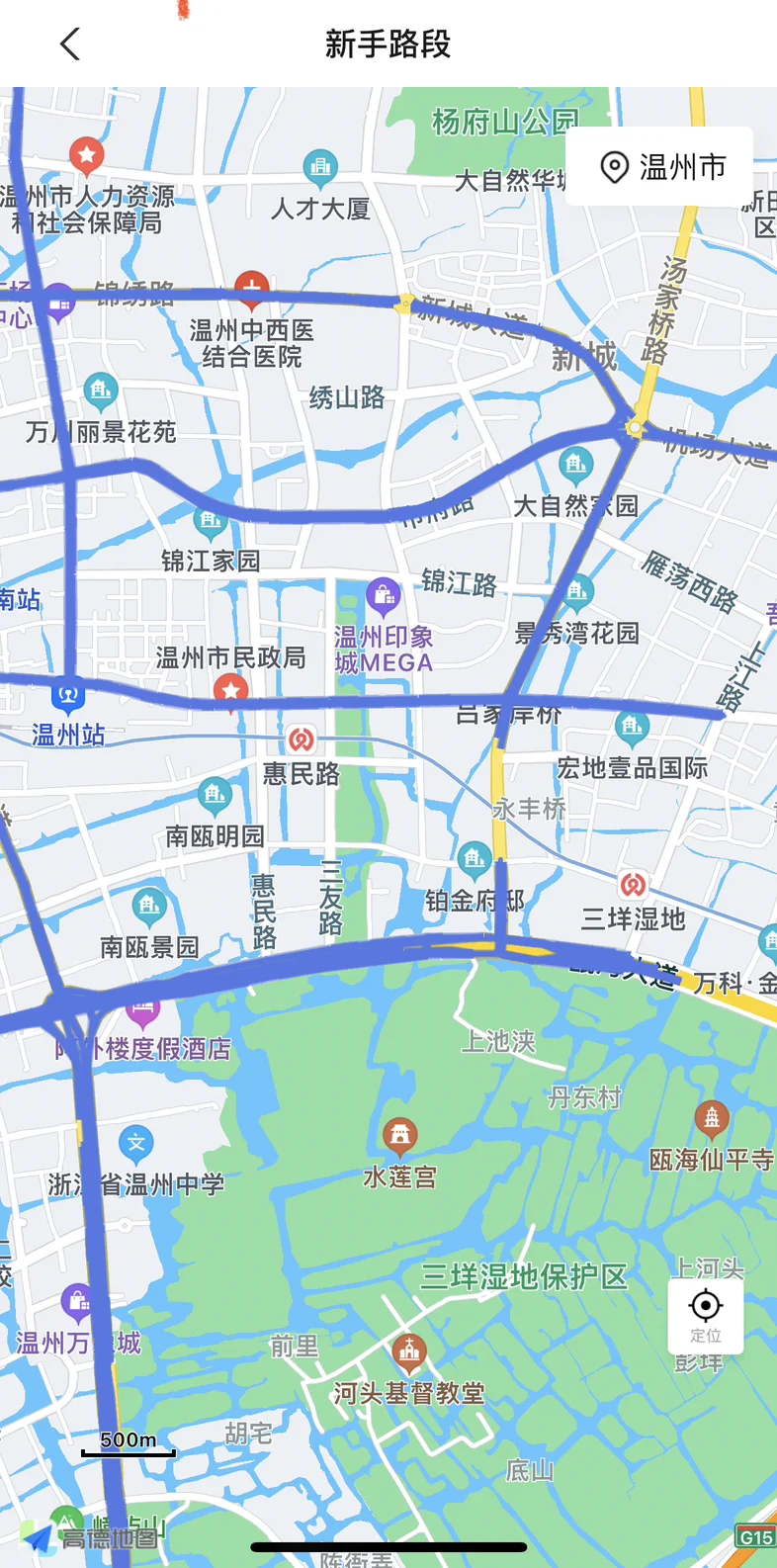Viewport: 777px width, 1568px height.
Task: Go back from 新手路段 page
Action: 69,44
